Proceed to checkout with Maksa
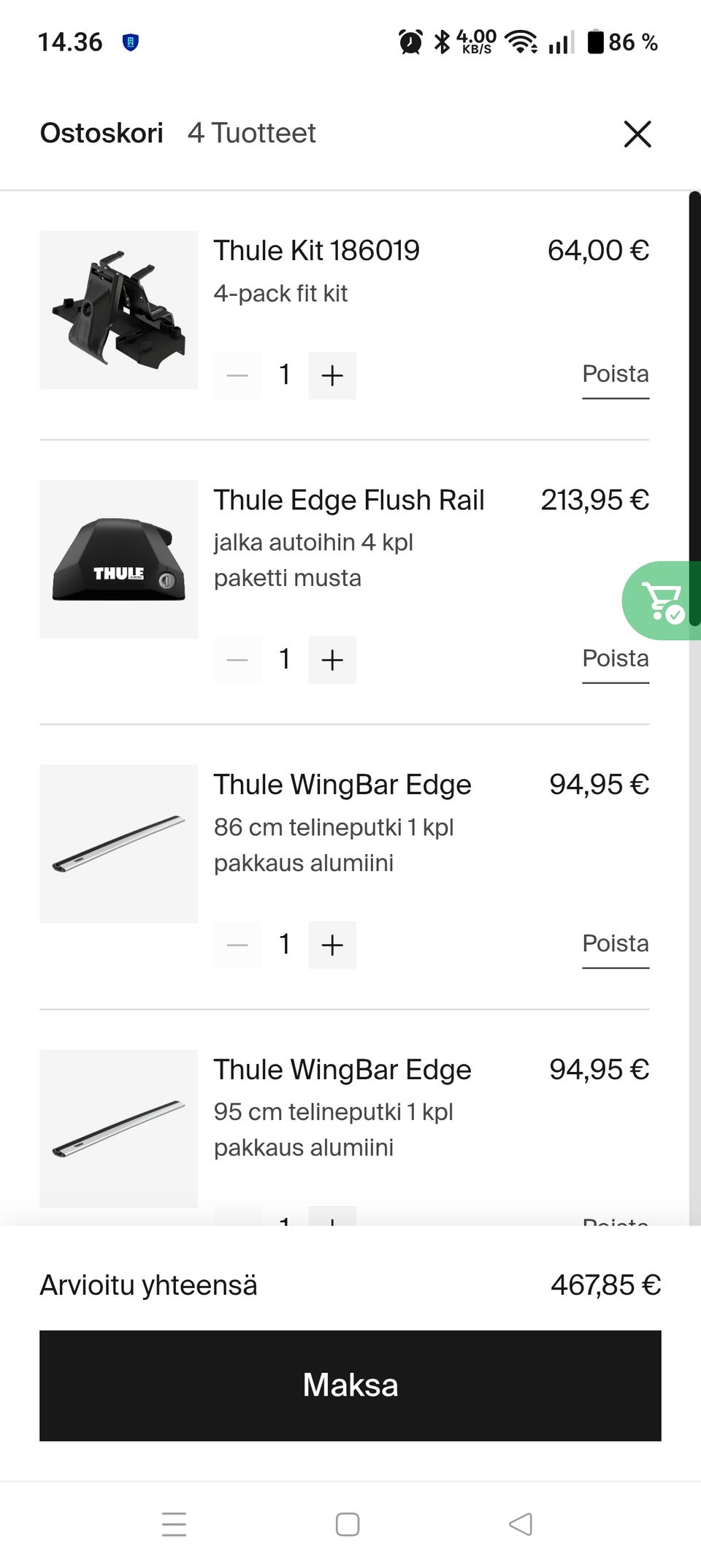The width and height of the screenshot is (701, 1568). [x=350, y=1385]
